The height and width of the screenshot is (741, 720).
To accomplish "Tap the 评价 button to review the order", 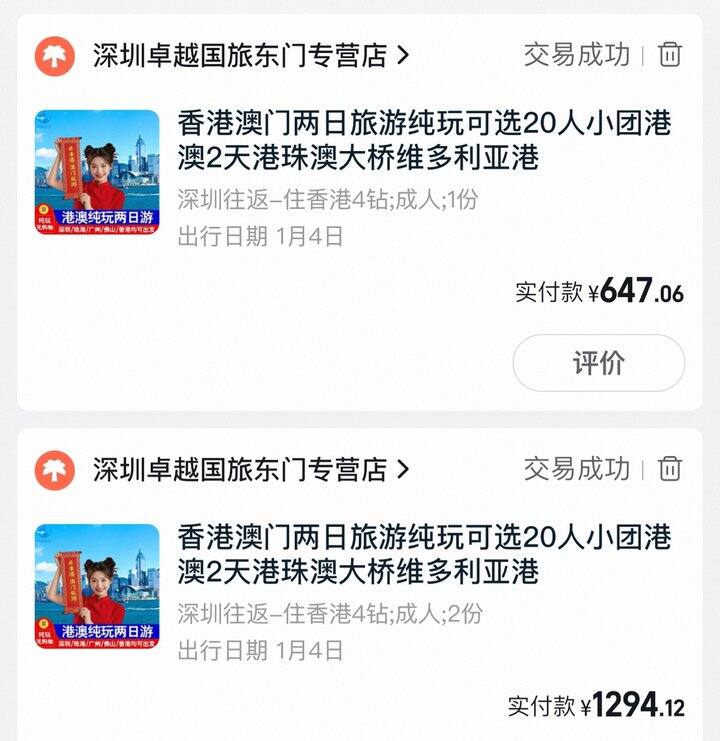I will pos(598,363).
